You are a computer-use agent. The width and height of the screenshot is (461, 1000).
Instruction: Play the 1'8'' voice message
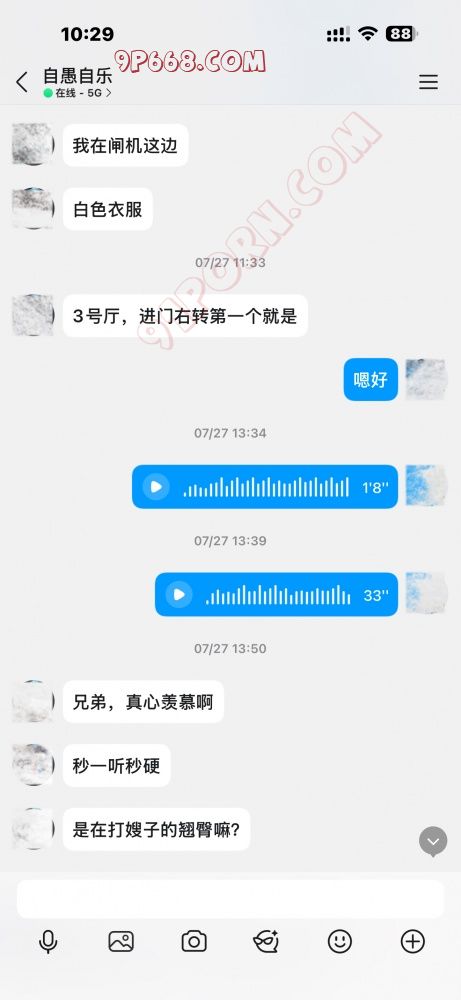(156, 487)
